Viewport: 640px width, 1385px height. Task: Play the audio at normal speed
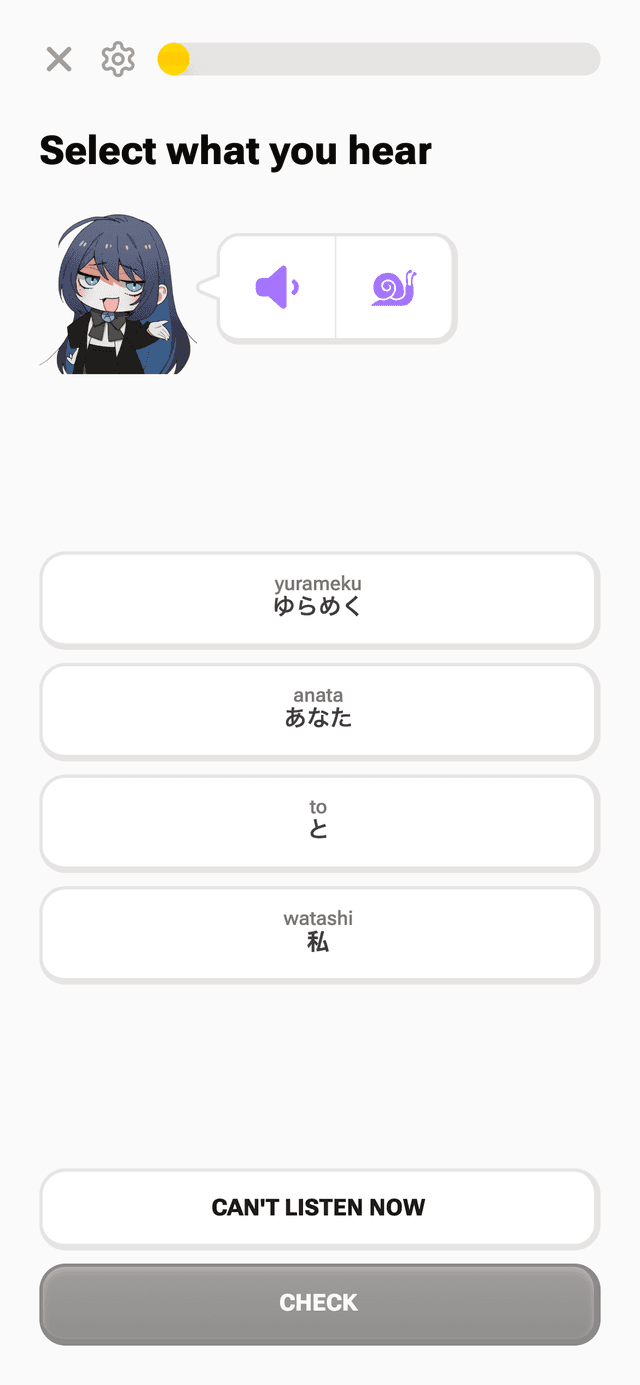(277, 288)
